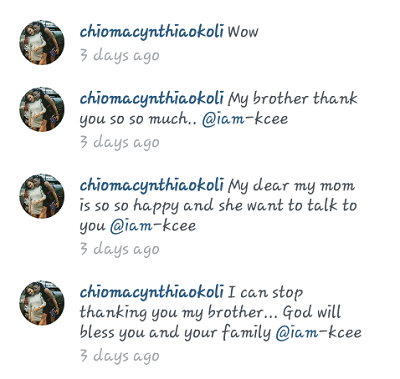This screenshot has width=400, height=379.
Task: Tap @iam-kcee mention in the "talk to you" comment
Action: [x=153, y=226]
